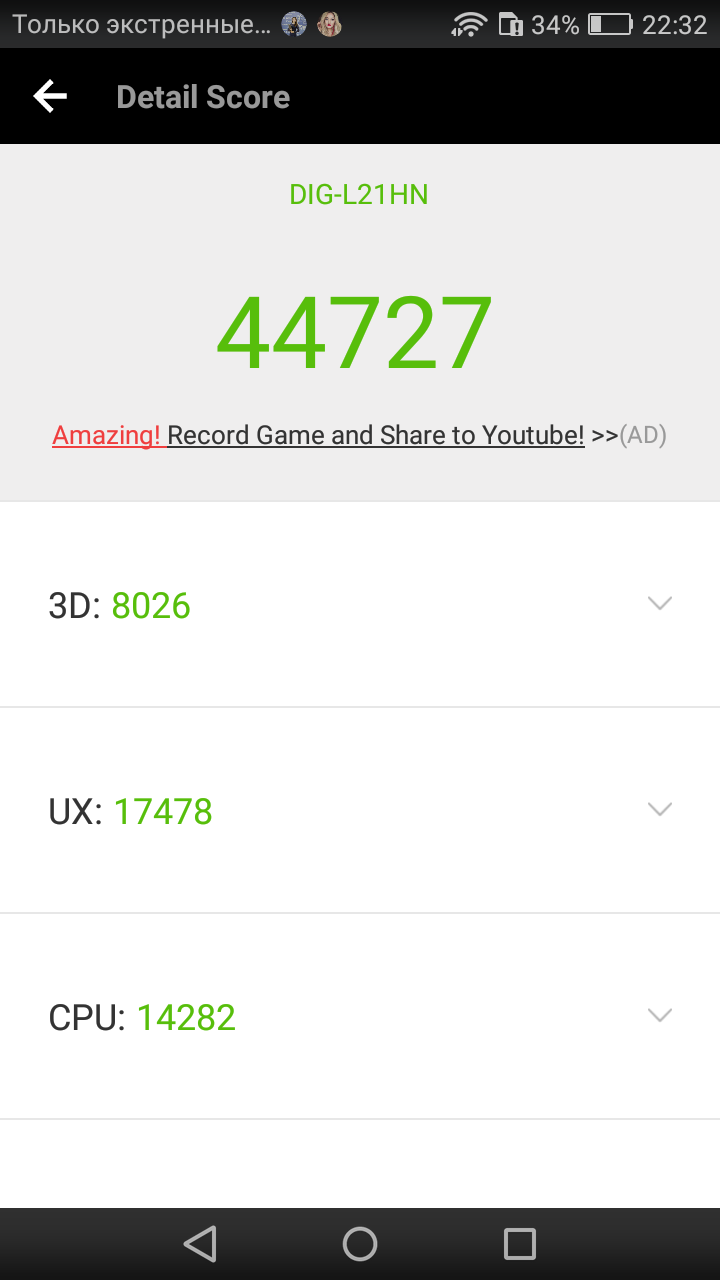This screenshot has height=1280, width=720.
Task: Tap the system home button
Action: click(360, 1244)
